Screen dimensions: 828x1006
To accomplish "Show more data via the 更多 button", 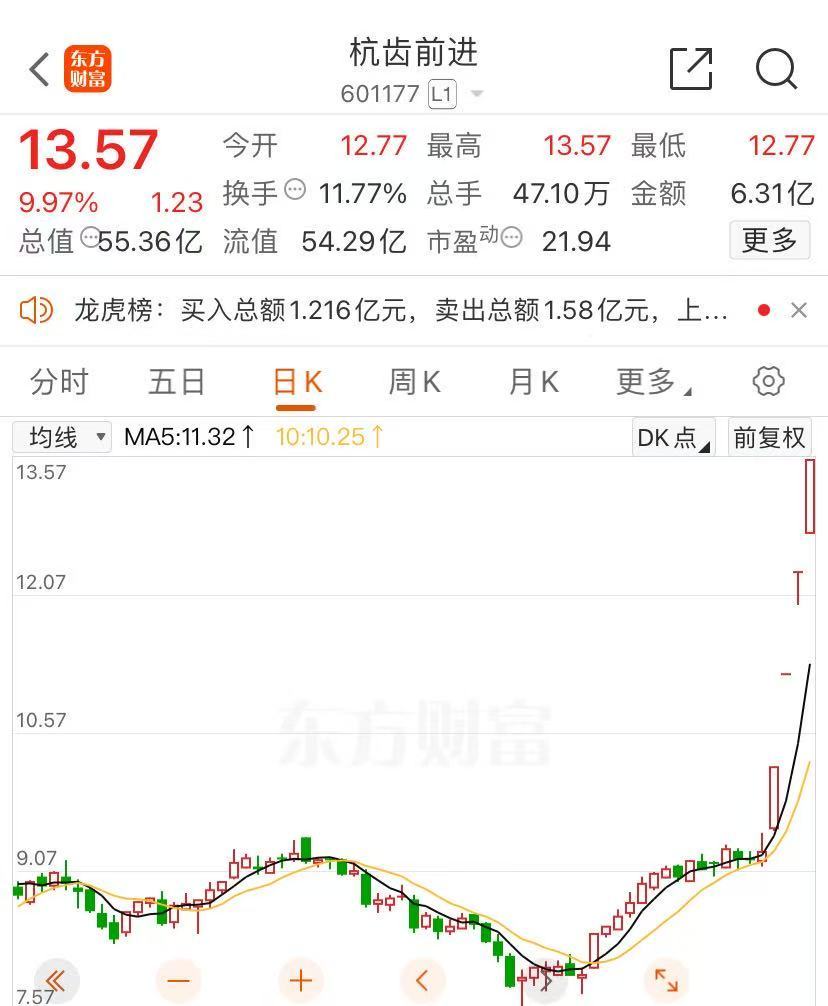I will 769,240.
